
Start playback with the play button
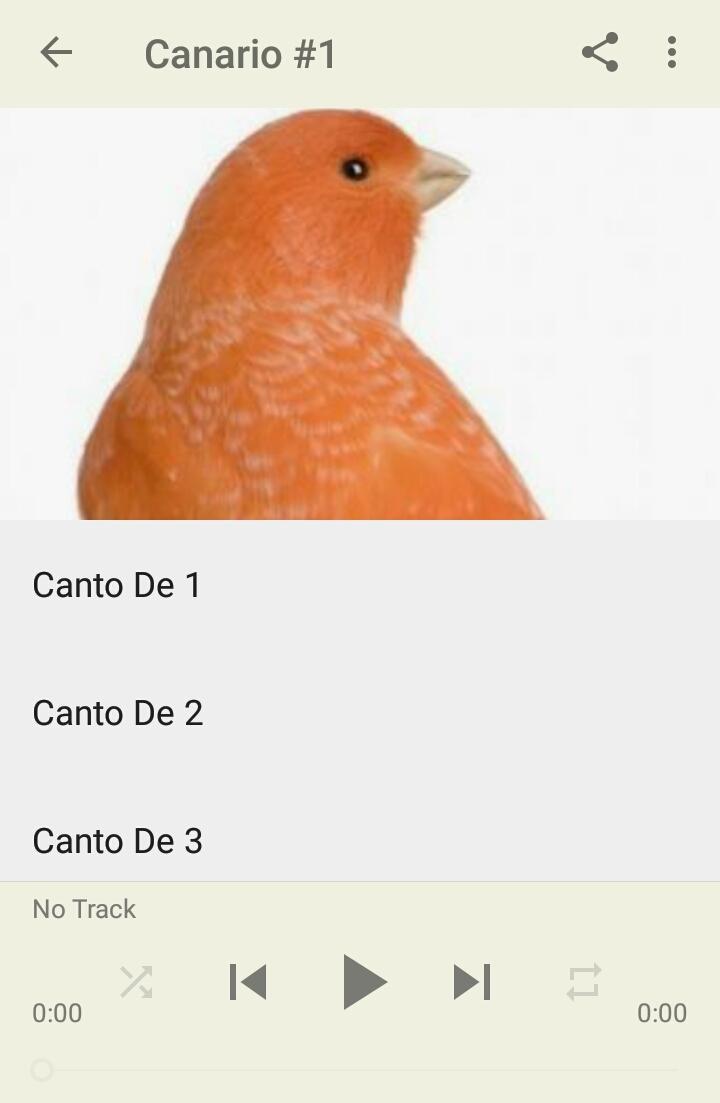click(x=362, y=982)
